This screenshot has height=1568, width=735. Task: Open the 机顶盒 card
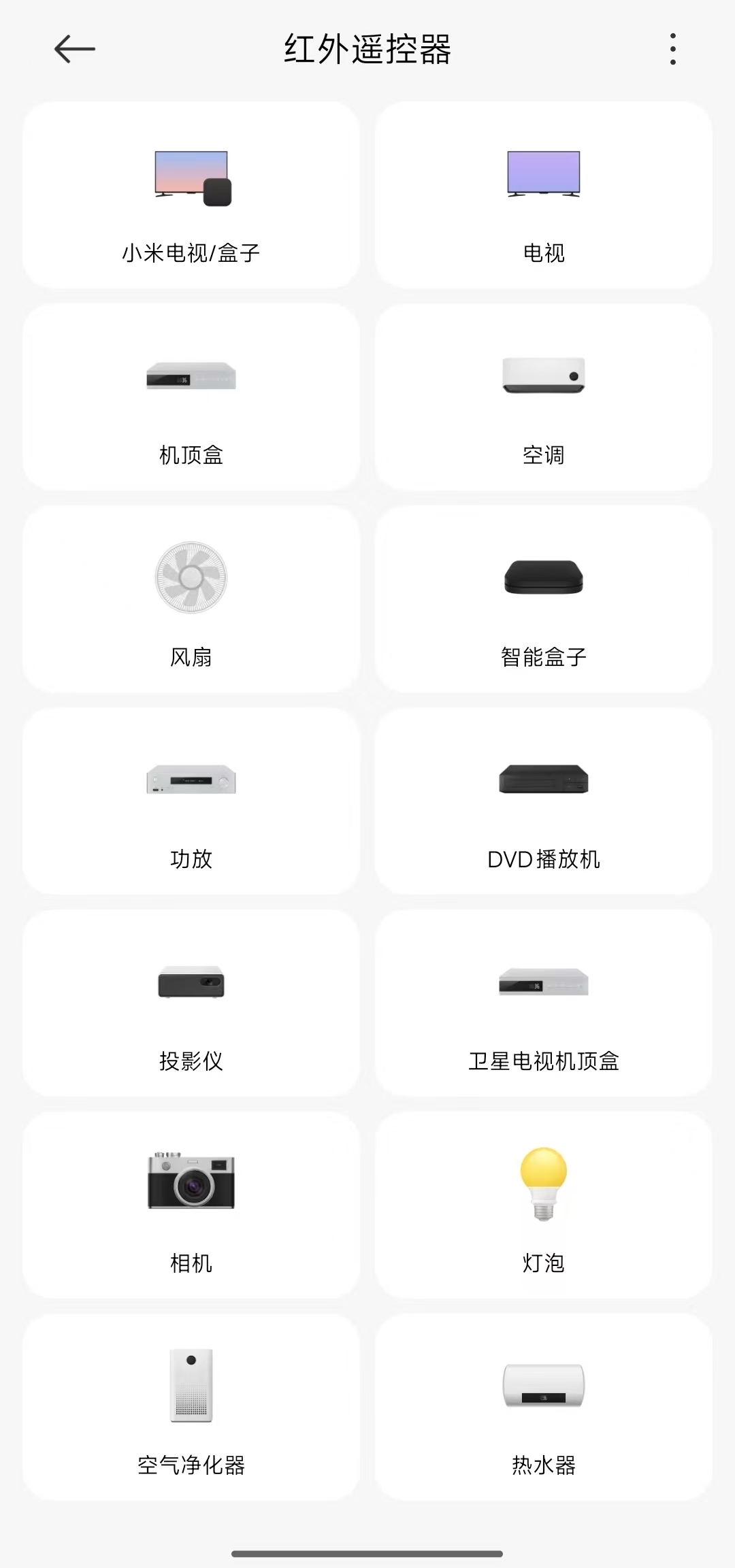click(191, 397)
